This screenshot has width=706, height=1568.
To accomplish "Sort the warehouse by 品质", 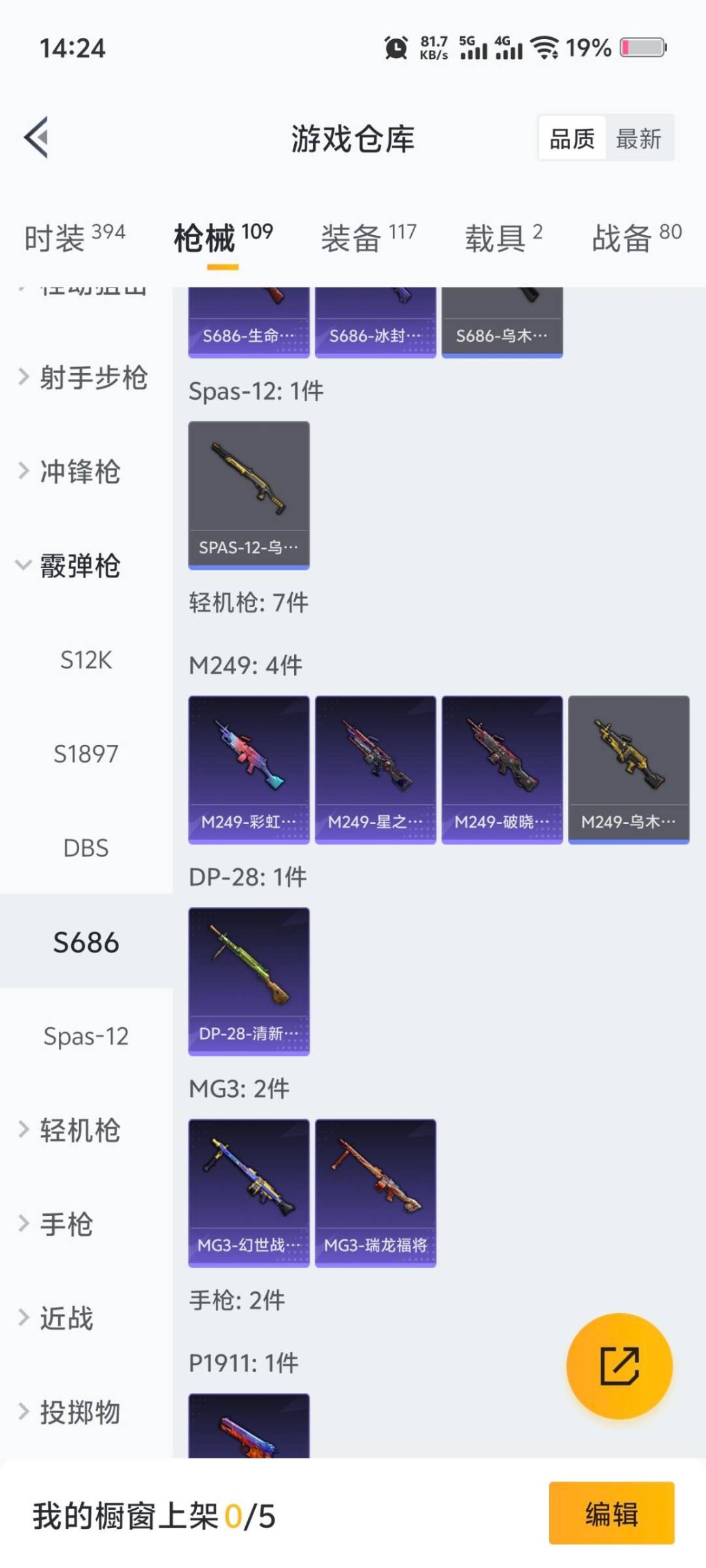I will [572, 139].
